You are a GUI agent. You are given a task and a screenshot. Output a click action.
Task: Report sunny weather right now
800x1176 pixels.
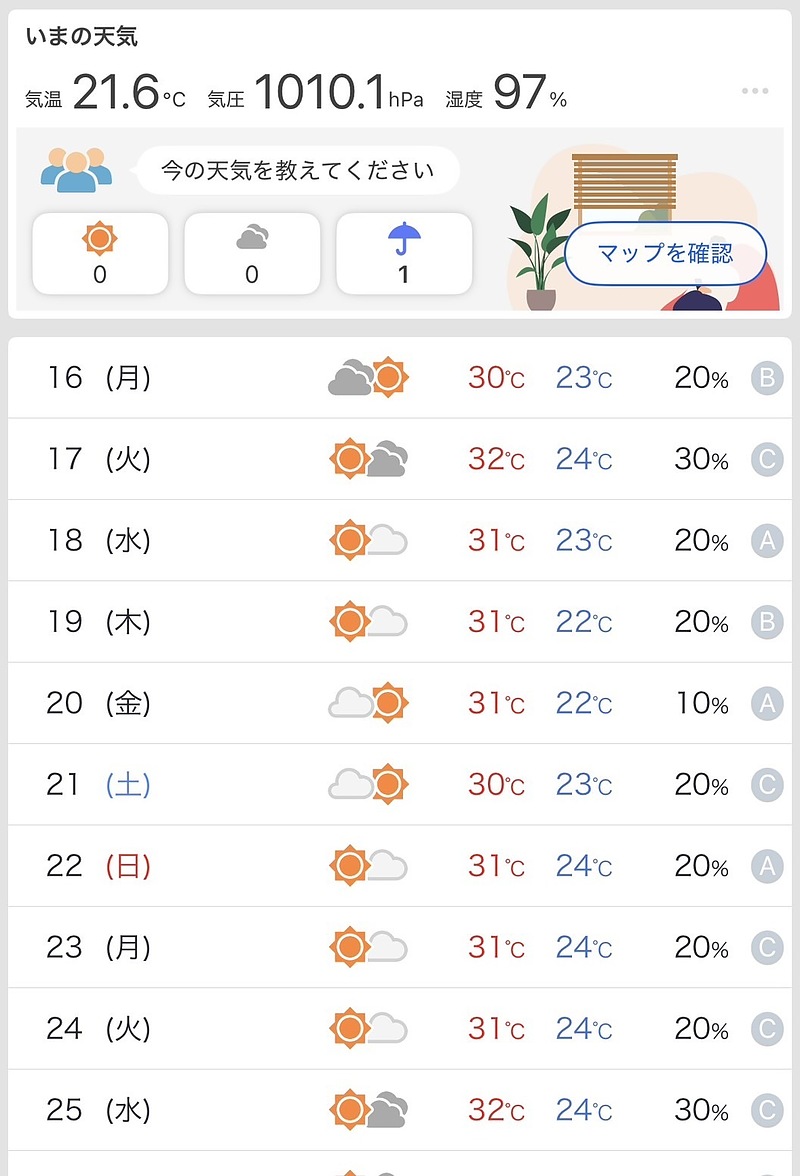click(x=100, y=254)
